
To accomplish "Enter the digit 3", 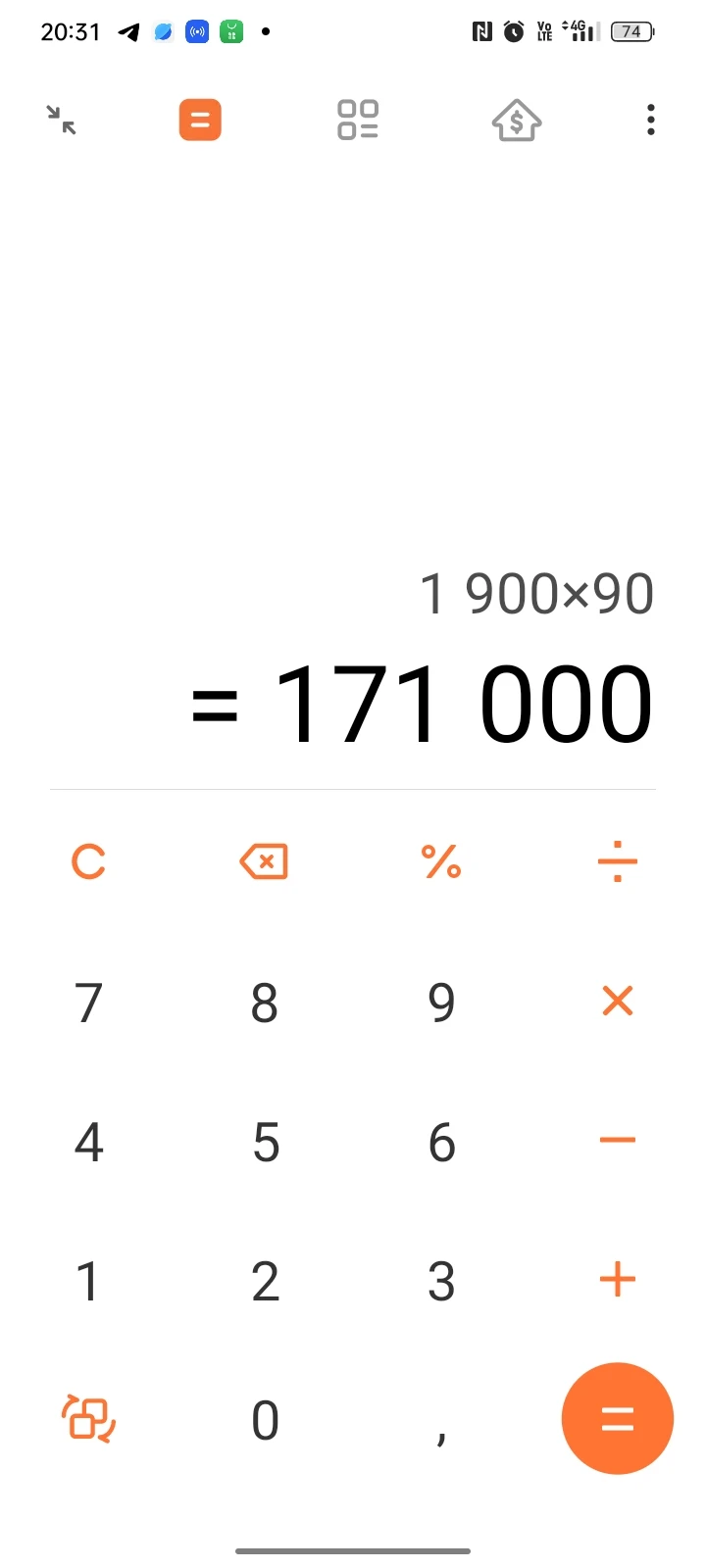I will click(x=441, y=1281).
